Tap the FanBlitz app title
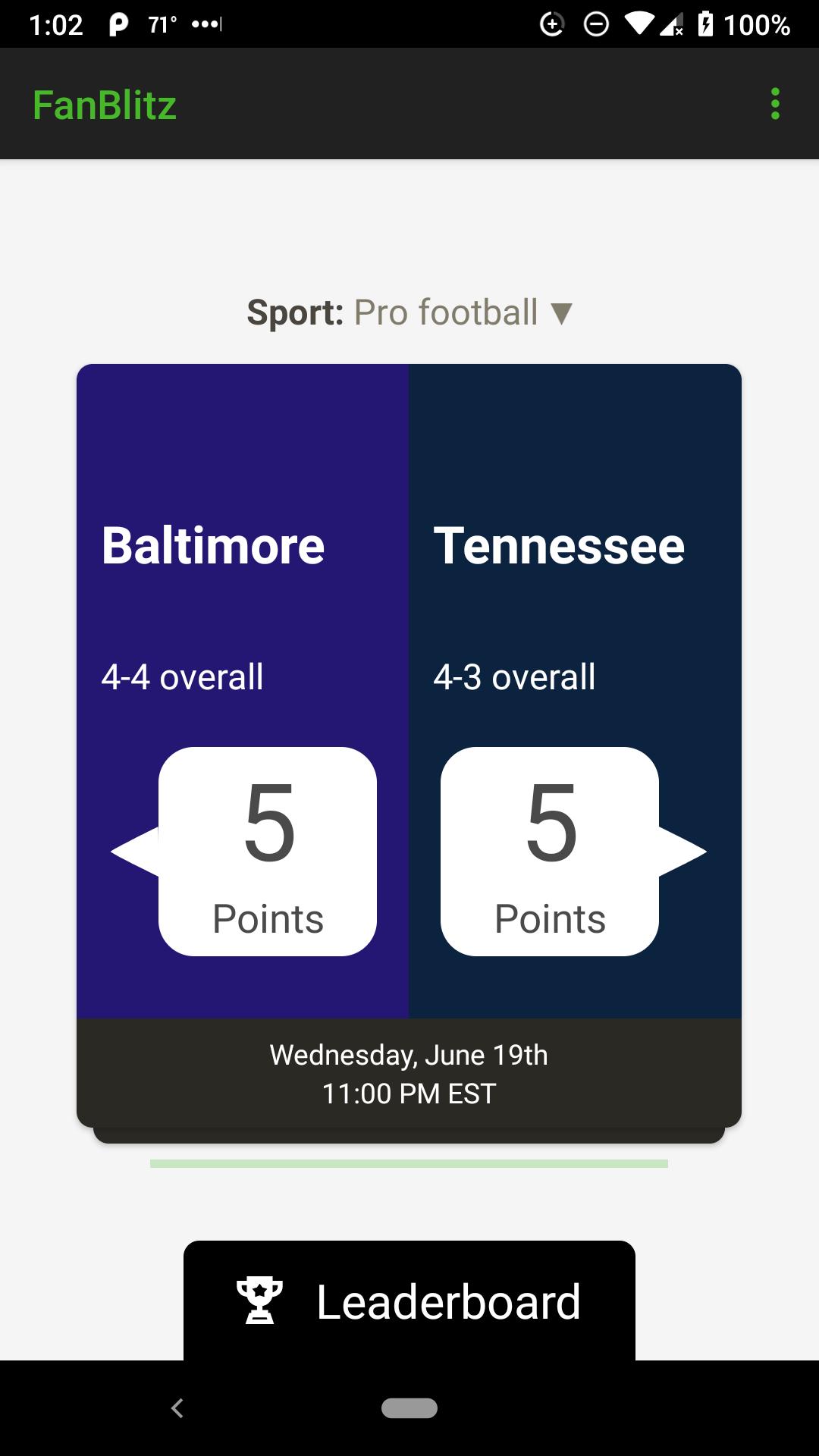 coord(105,104)
